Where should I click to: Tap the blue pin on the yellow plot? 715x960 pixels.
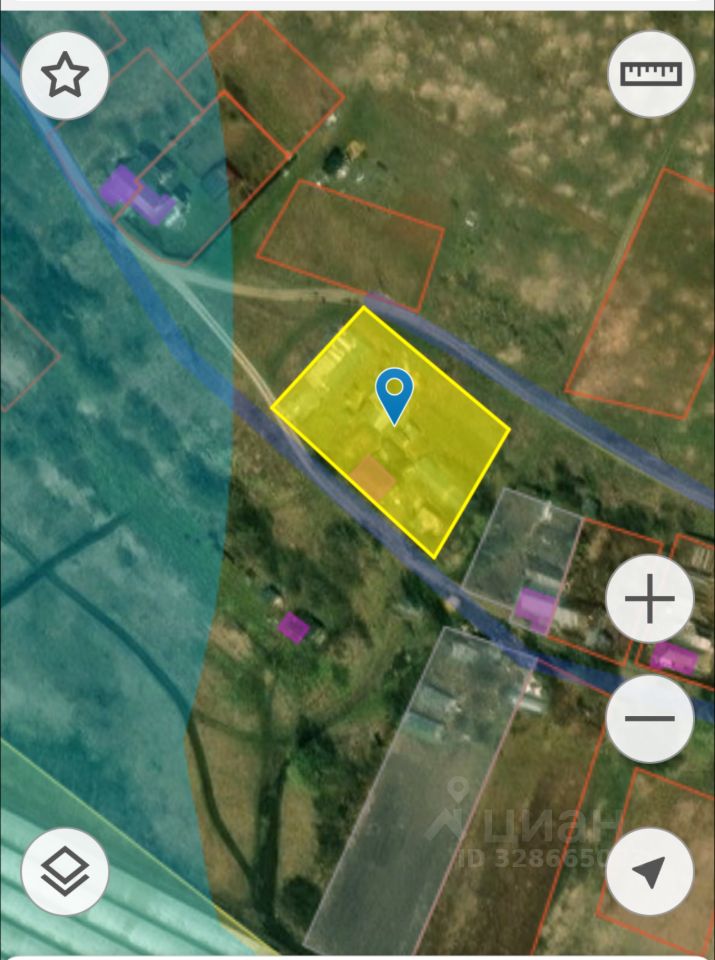click(x=396, y=393)
